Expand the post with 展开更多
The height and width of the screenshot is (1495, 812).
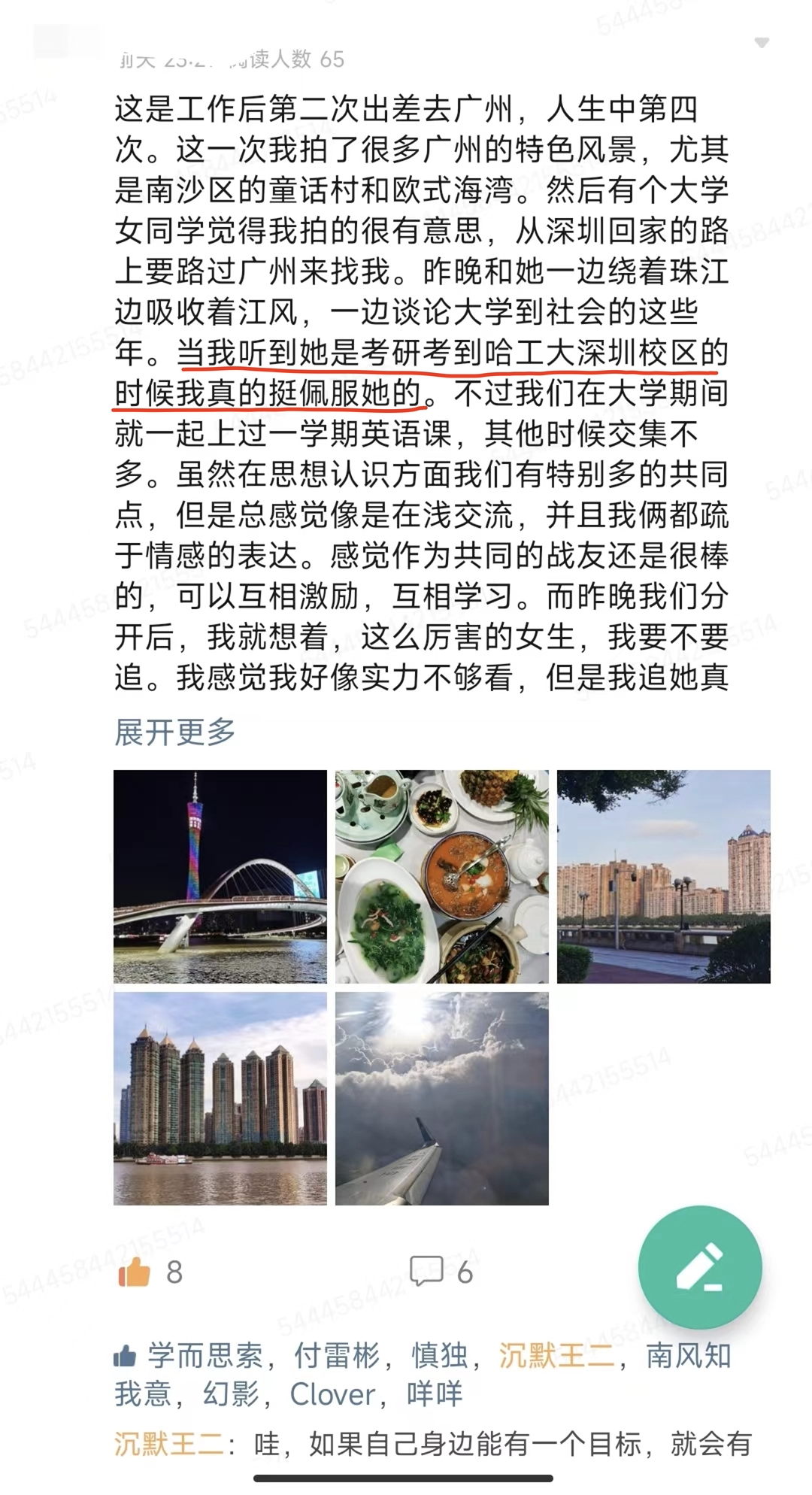point(175,732)
